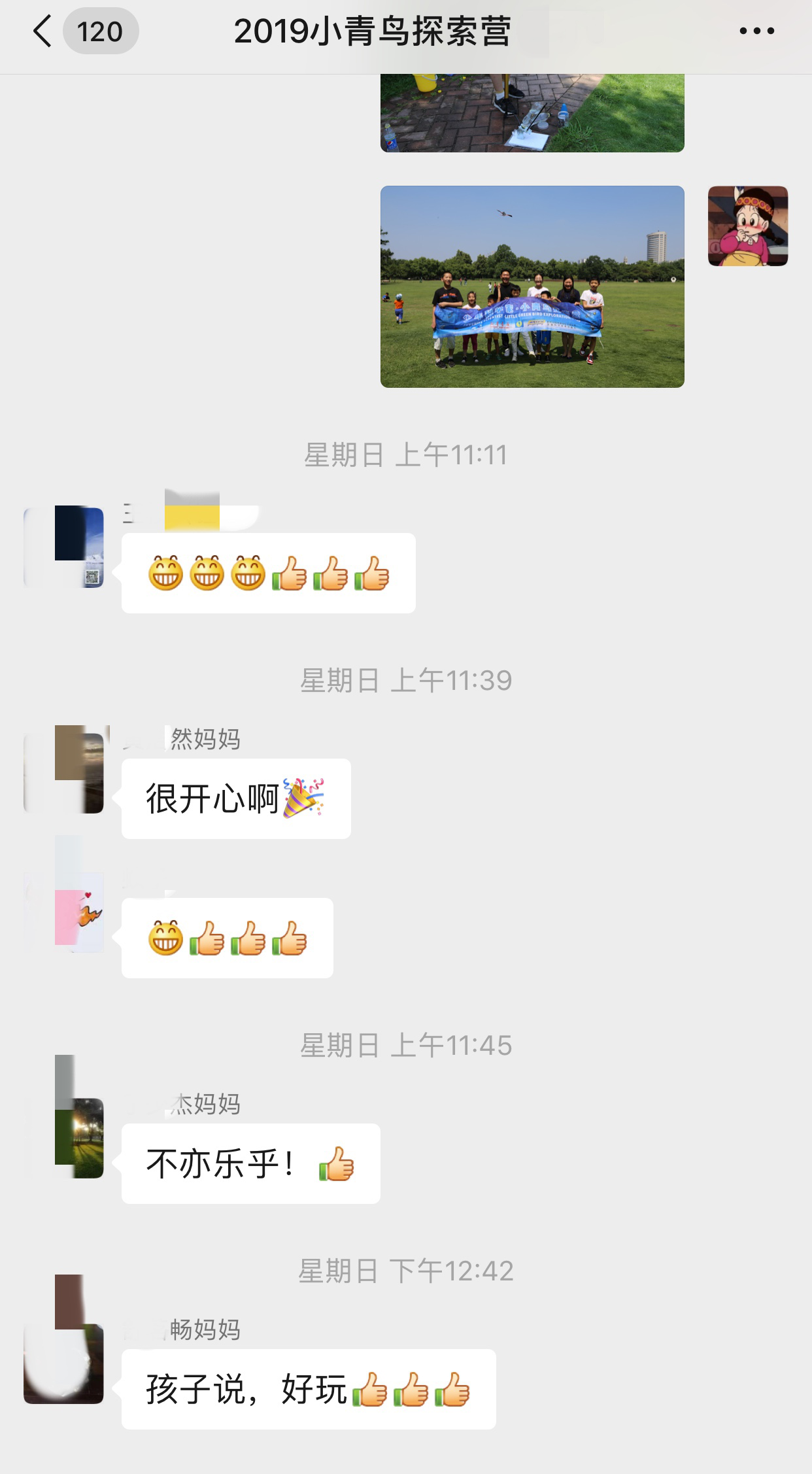Go back to the chat list
The width and height of the screenshot is (812, 1474).
(x=43, y=31)
